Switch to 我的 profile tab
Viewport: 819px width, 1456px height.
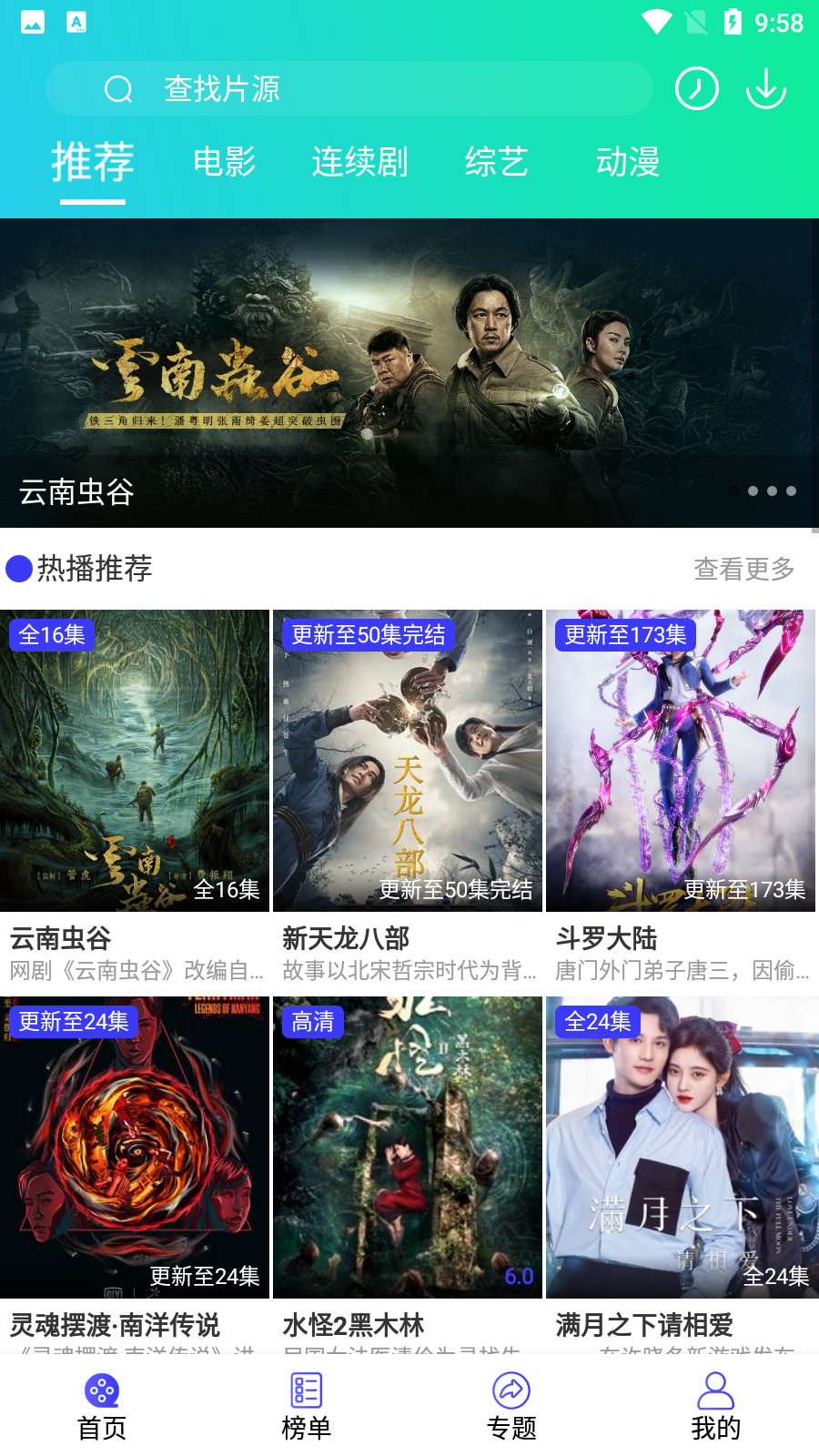tap(716, 1406)
